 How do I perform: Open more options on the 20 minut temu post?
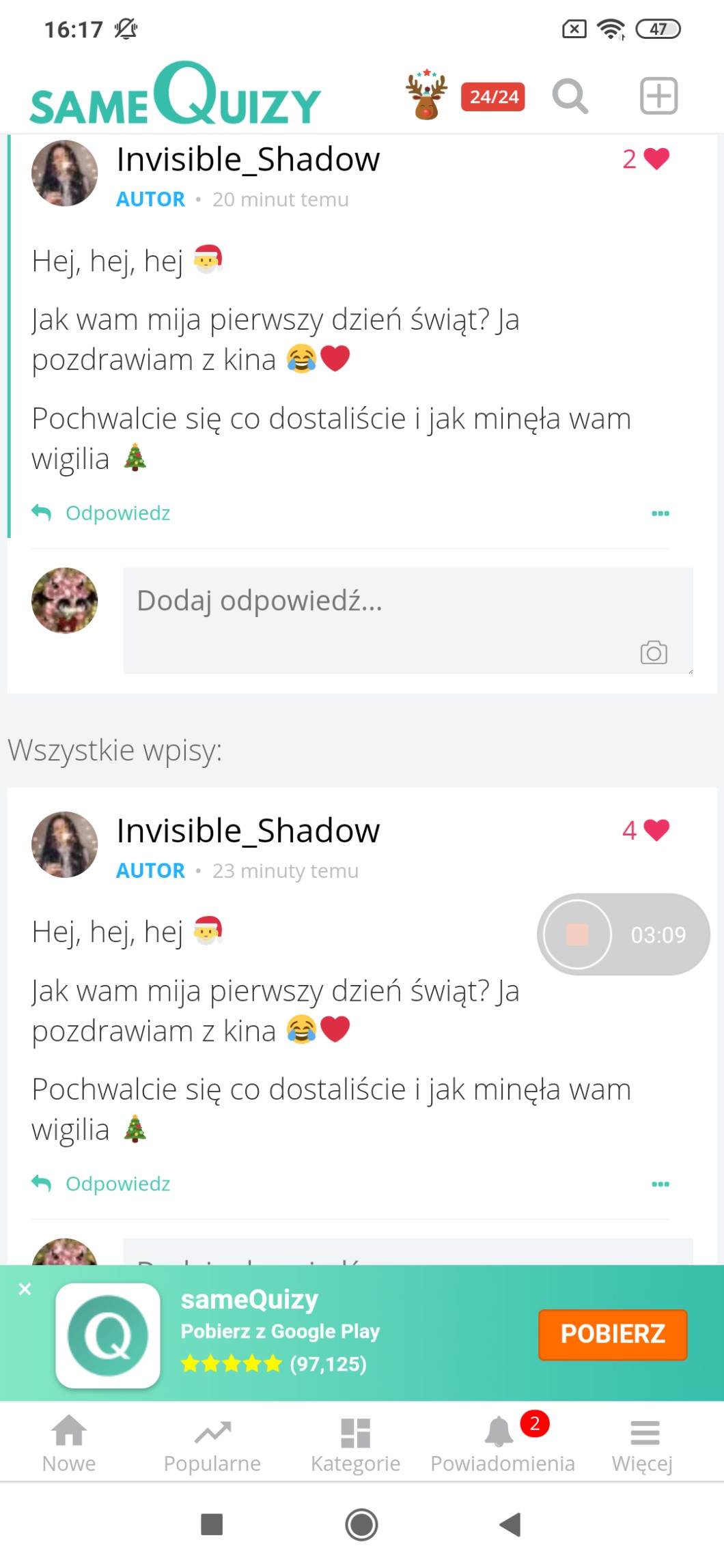(x=660, y=513)
